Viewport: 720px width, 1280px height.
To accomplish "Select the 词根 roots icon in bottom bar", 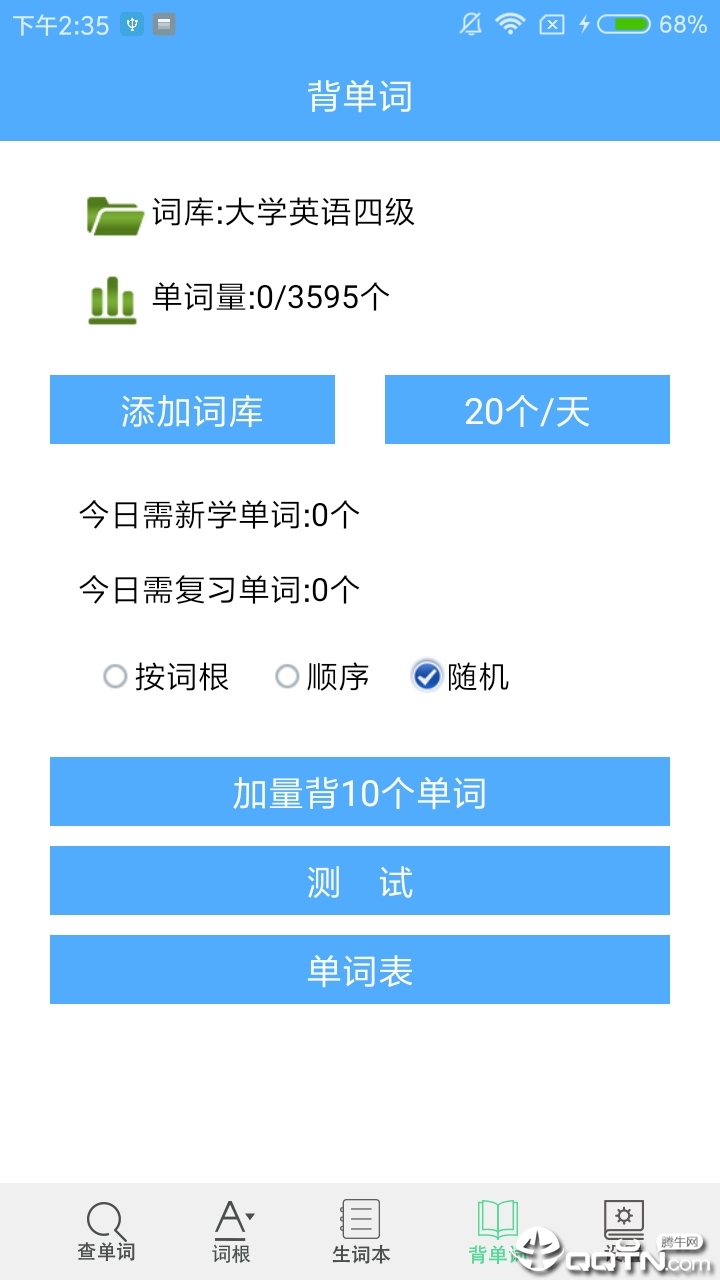I will pos(232,1218).
